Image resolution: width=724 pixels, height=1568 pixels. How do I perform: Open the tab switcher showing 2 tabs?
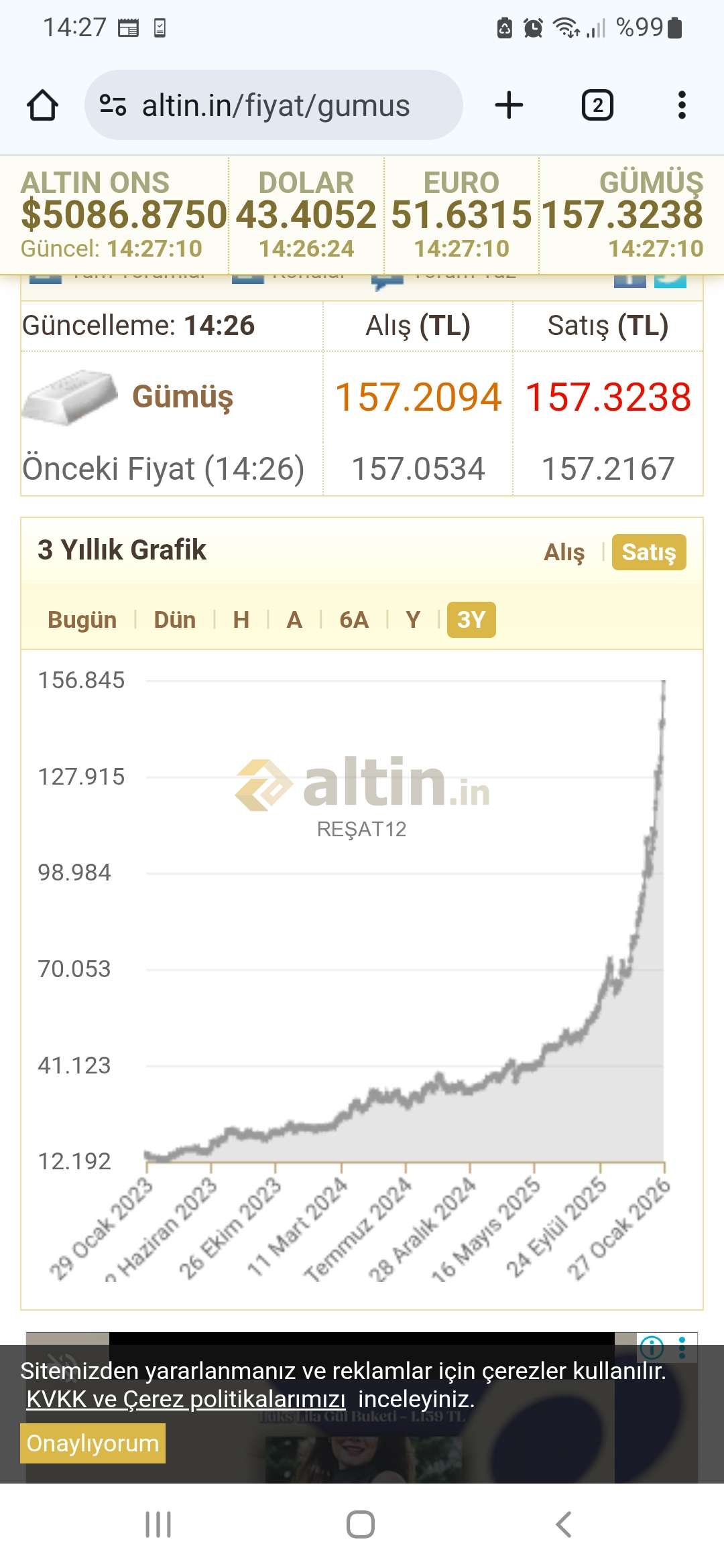pos(597,105)
